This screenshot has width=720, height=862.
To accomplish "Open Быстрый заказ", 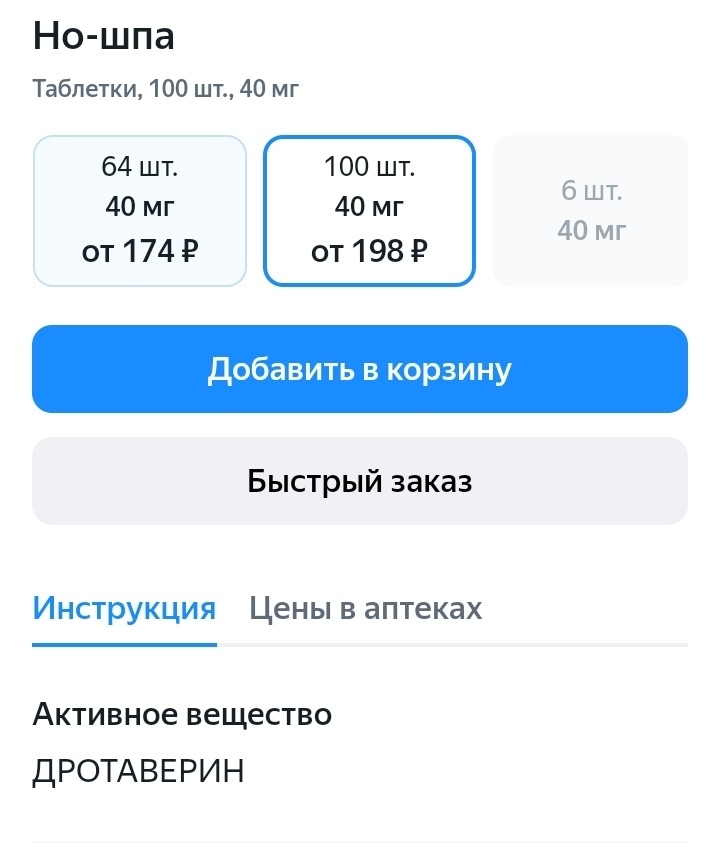I will [x=360, y=481].
